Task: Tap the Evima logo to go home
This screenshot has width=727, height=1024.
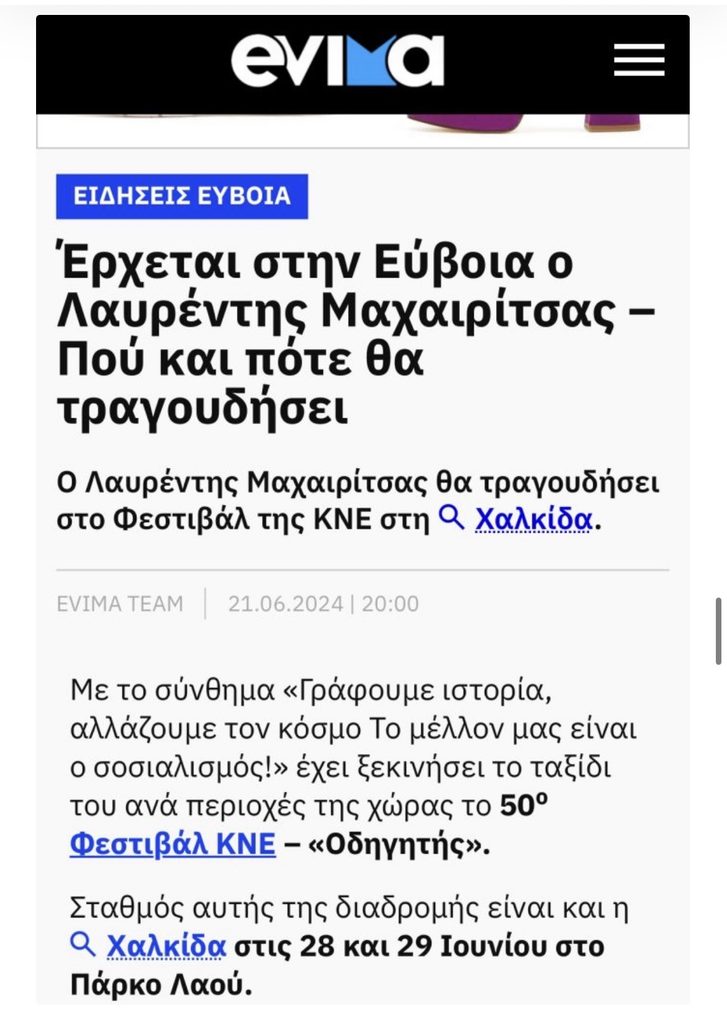Action: coord(337,60)
